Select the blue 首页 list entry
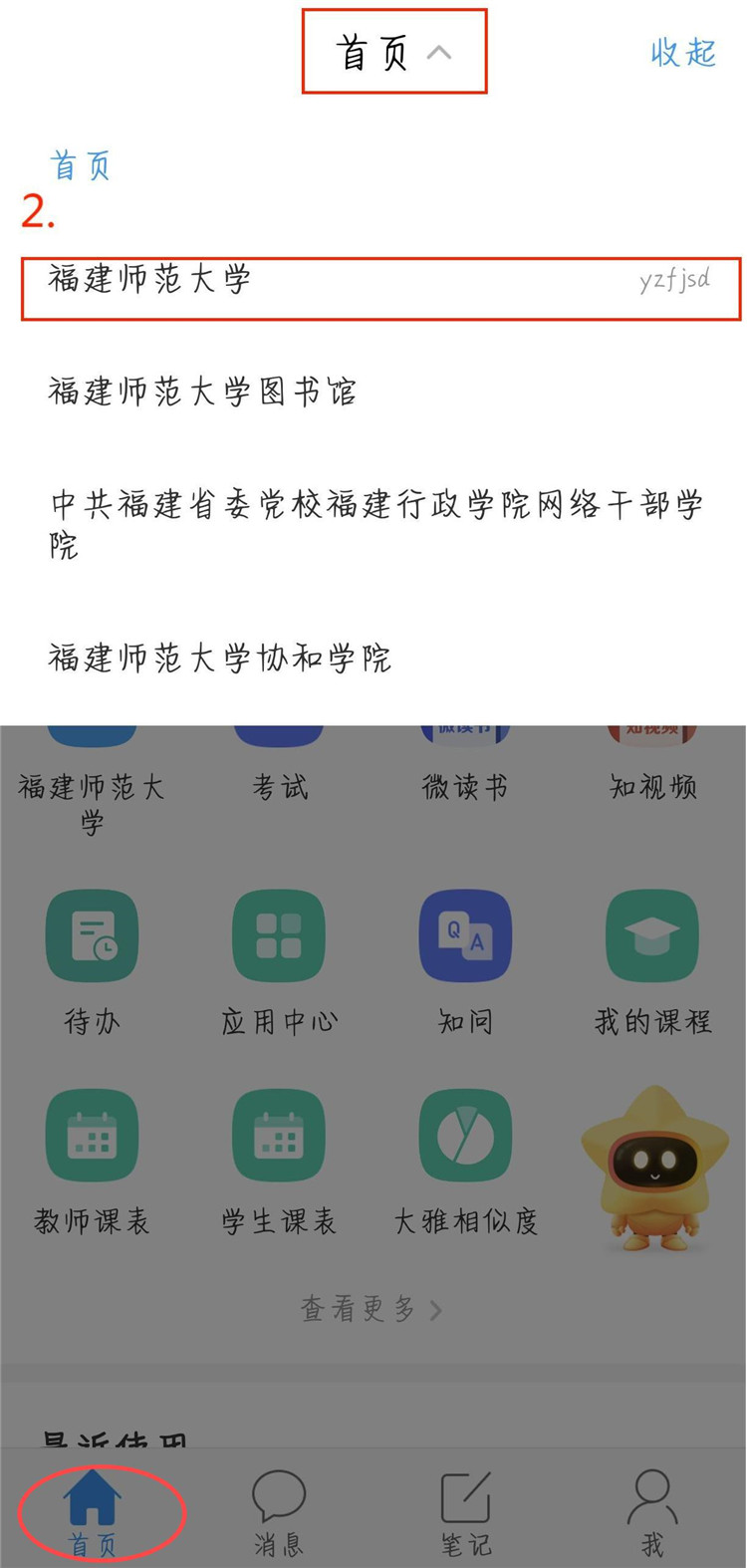 tap(80, 165)
